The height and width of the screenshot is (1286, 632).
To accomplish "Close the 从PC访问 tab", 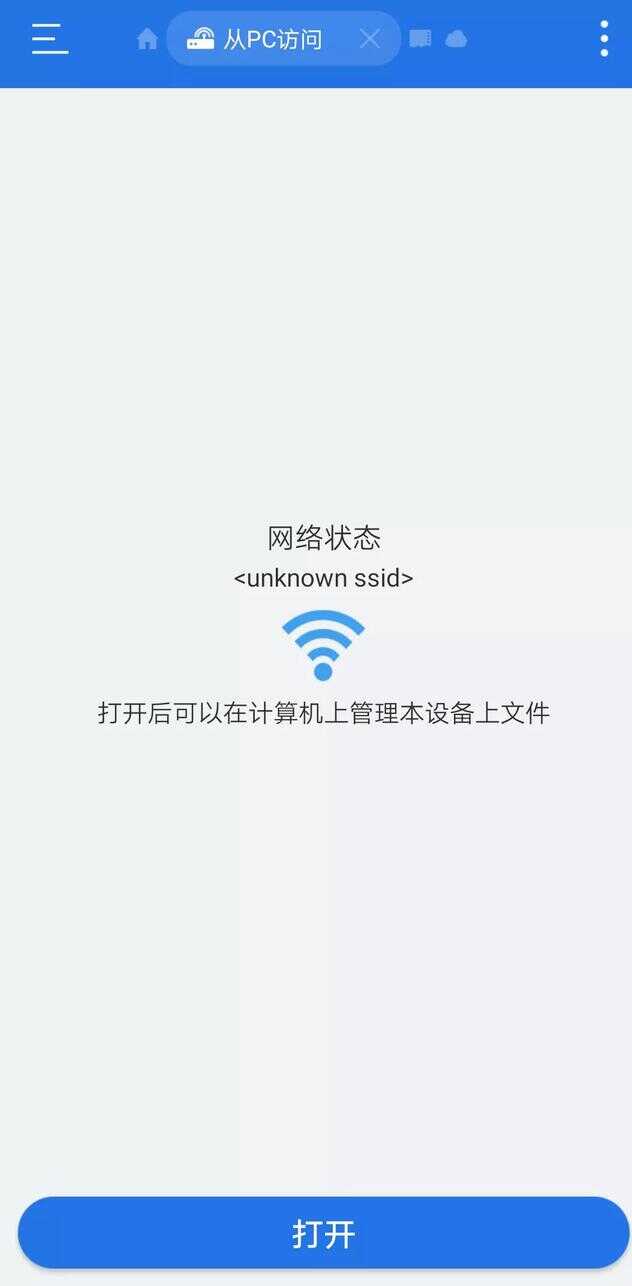I will (370, 39).
